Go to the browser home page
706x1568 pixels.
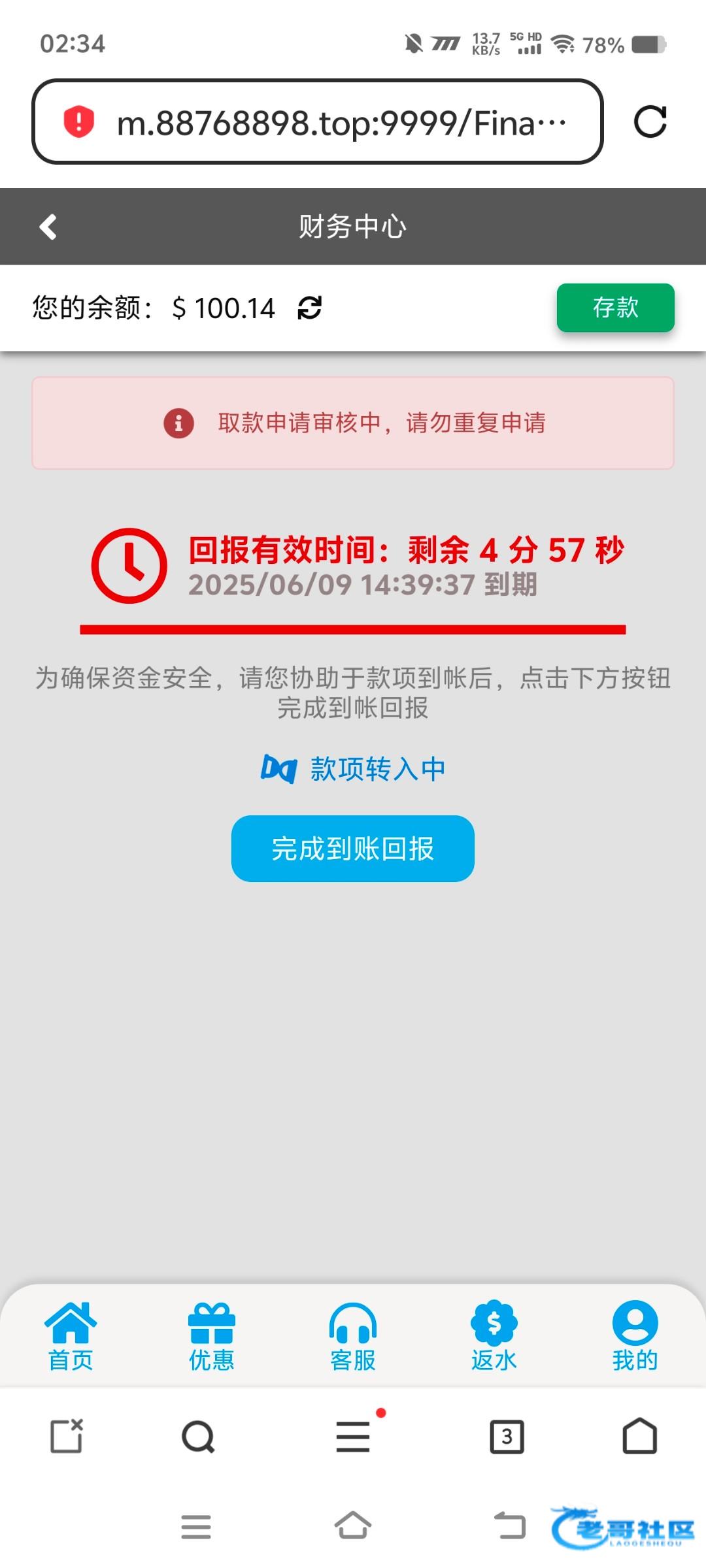coord(639,1437)
